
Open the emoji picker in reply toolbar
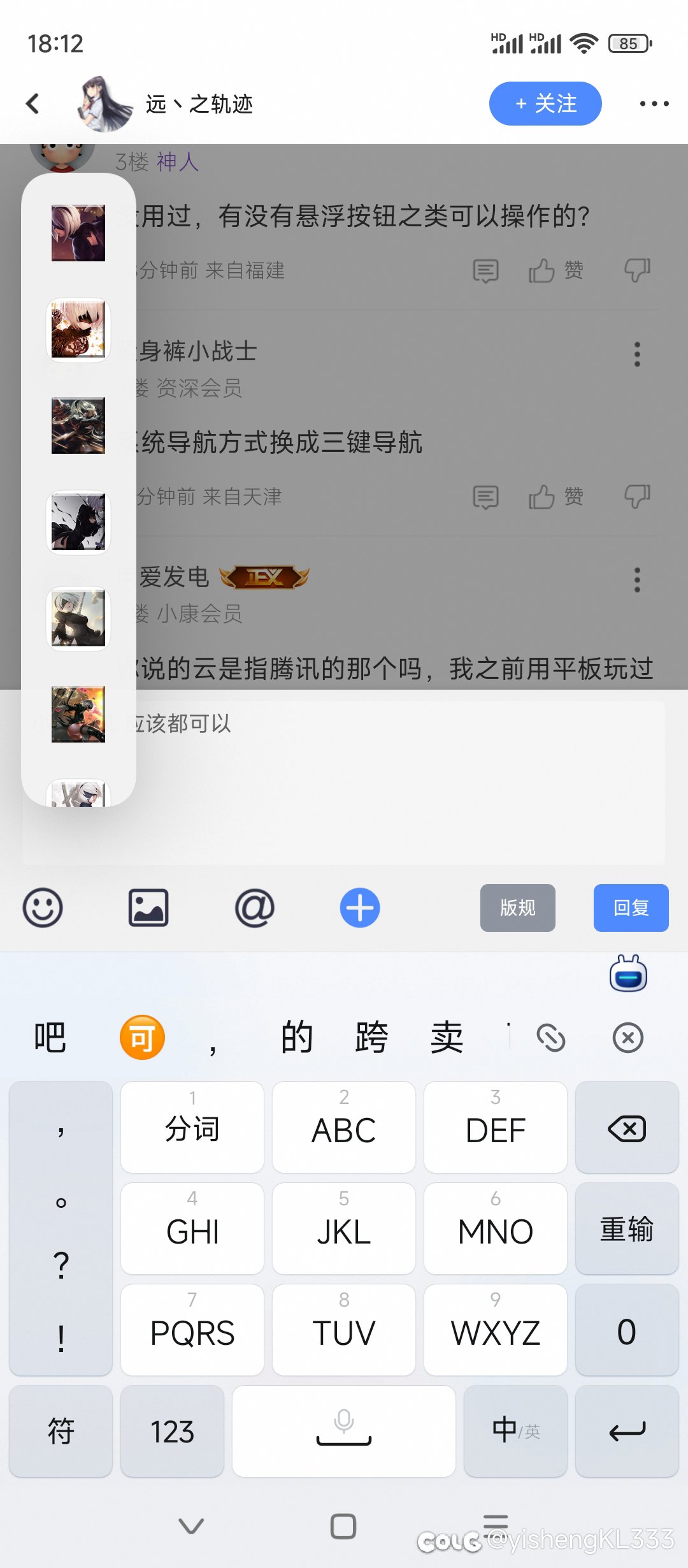click(43, 908)
